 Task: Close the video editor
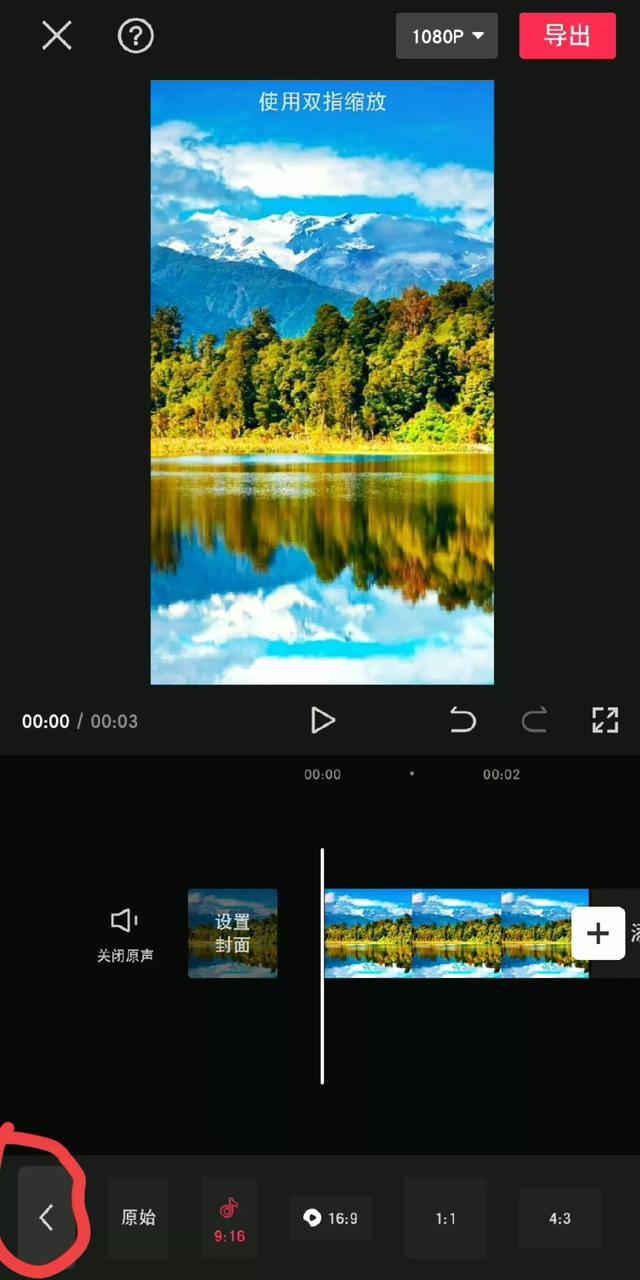tap(57, 36)
